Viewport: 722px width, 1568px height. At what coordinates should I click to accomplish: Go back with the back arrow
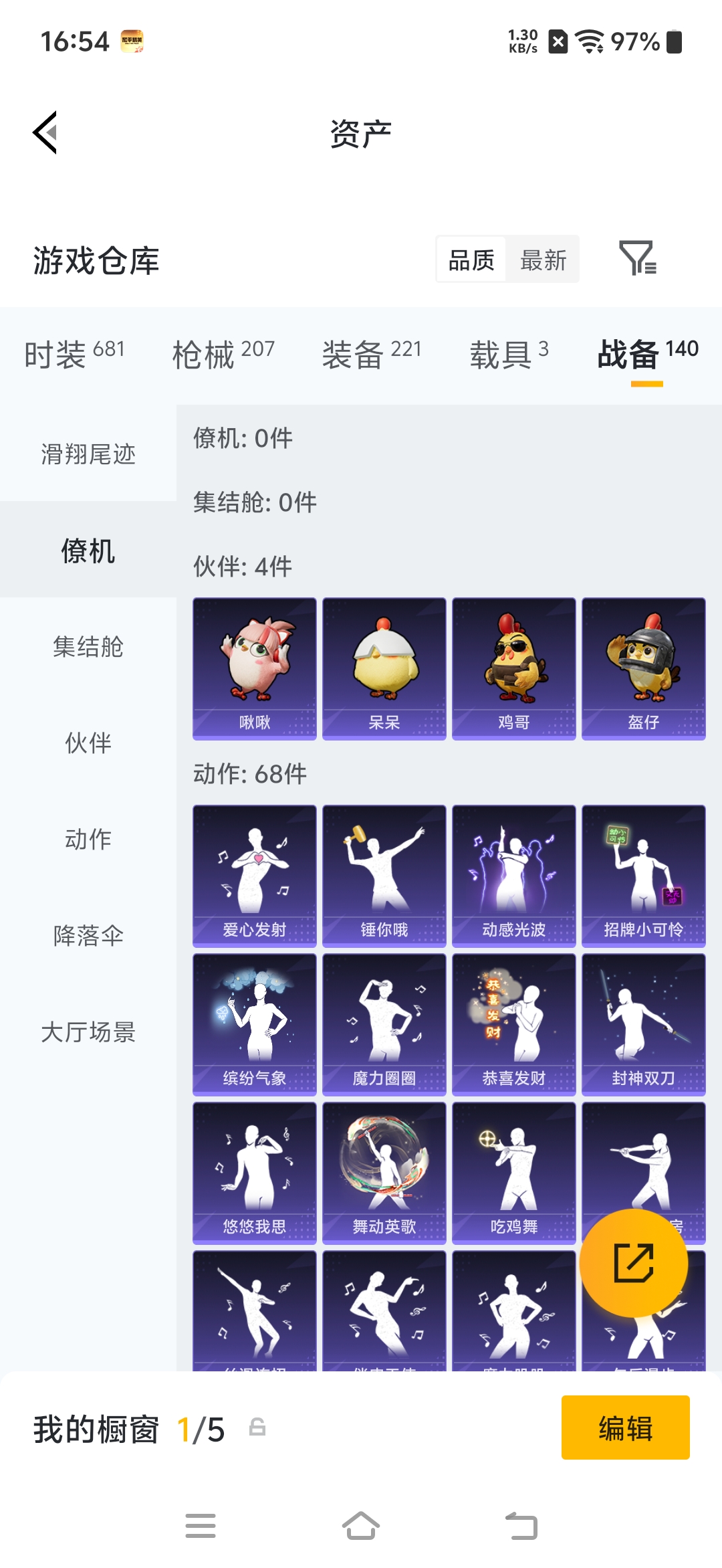[x=45, y=132]
